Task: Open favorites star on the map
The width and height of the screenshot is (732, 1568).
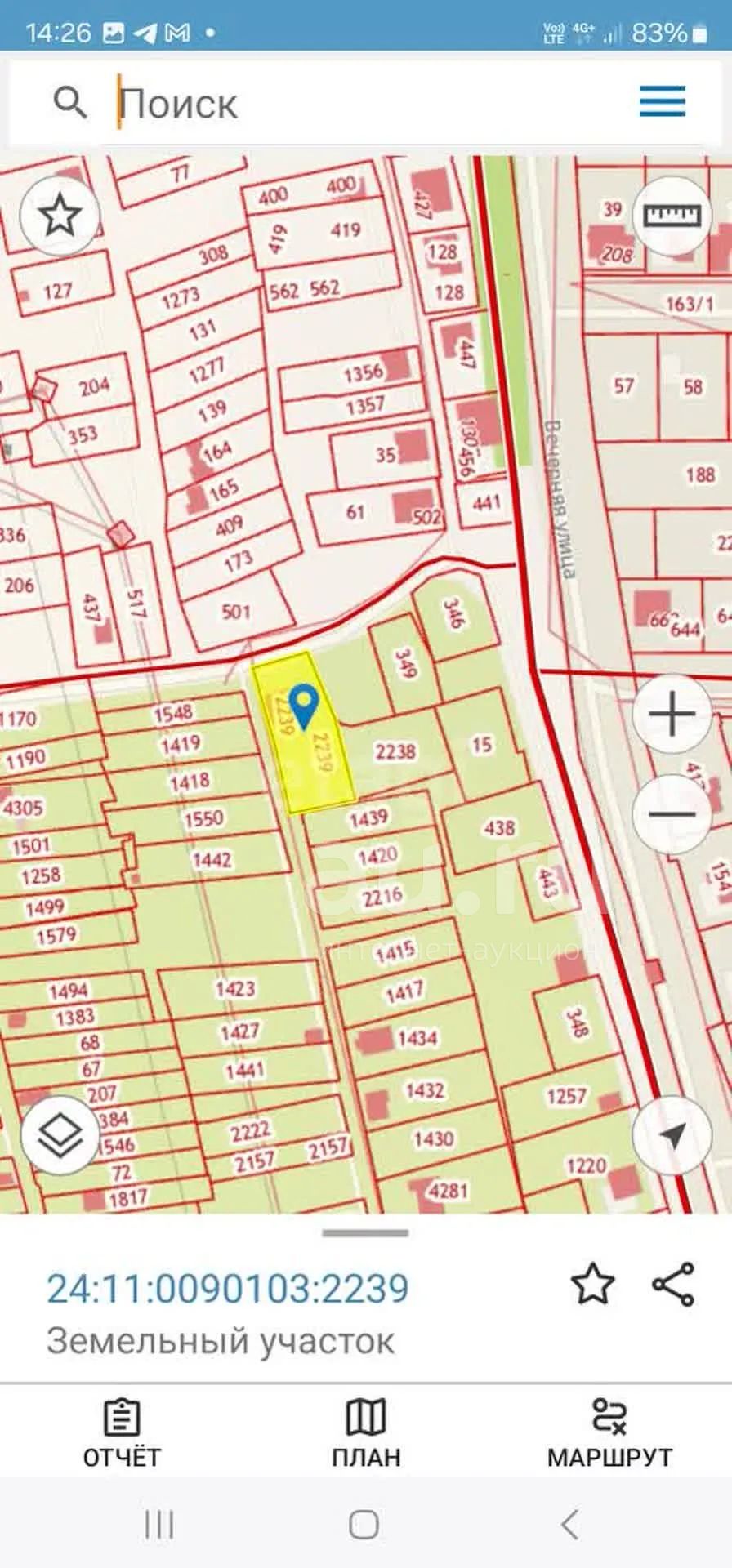Action: coord(60,216)
